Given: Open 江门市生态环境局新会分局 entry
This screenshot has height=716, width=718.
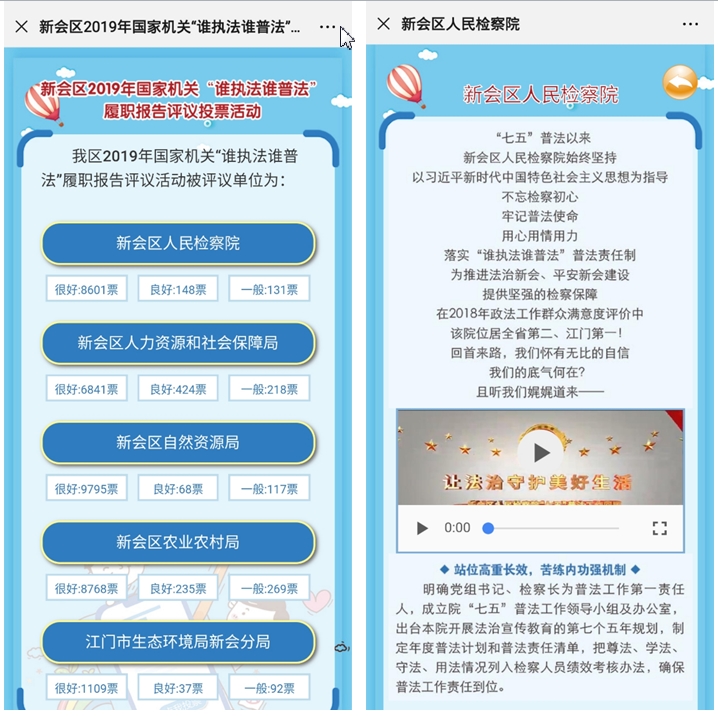Looking at the screenshot, I should point(178,641).
